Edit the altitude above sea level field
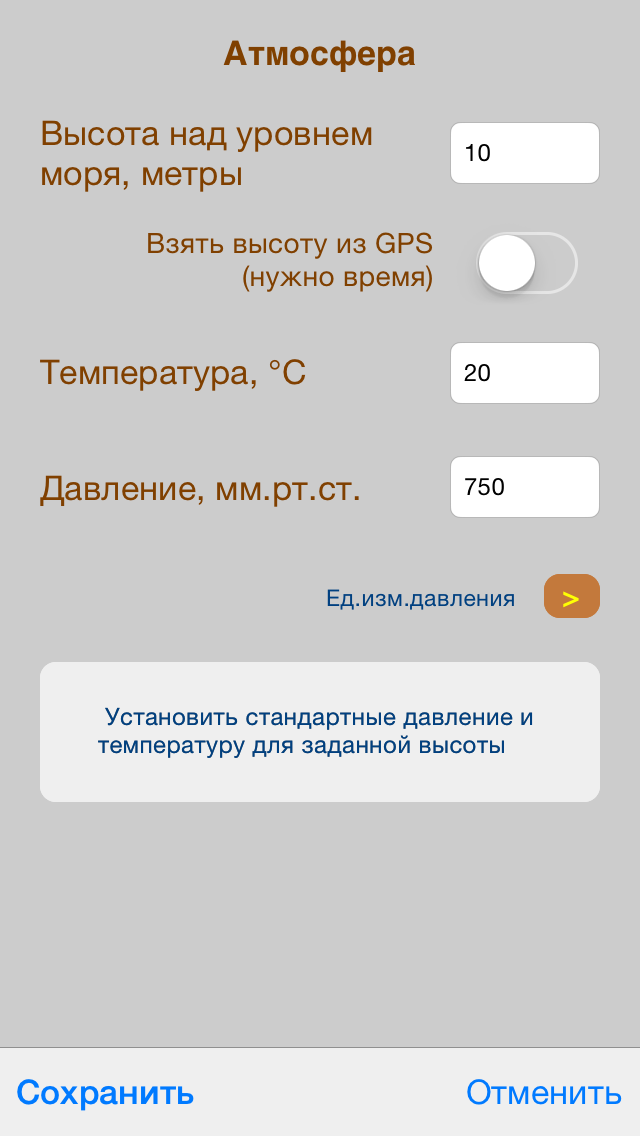The width and height of the screenshot is (640, 1136). [x=524, y=153]
